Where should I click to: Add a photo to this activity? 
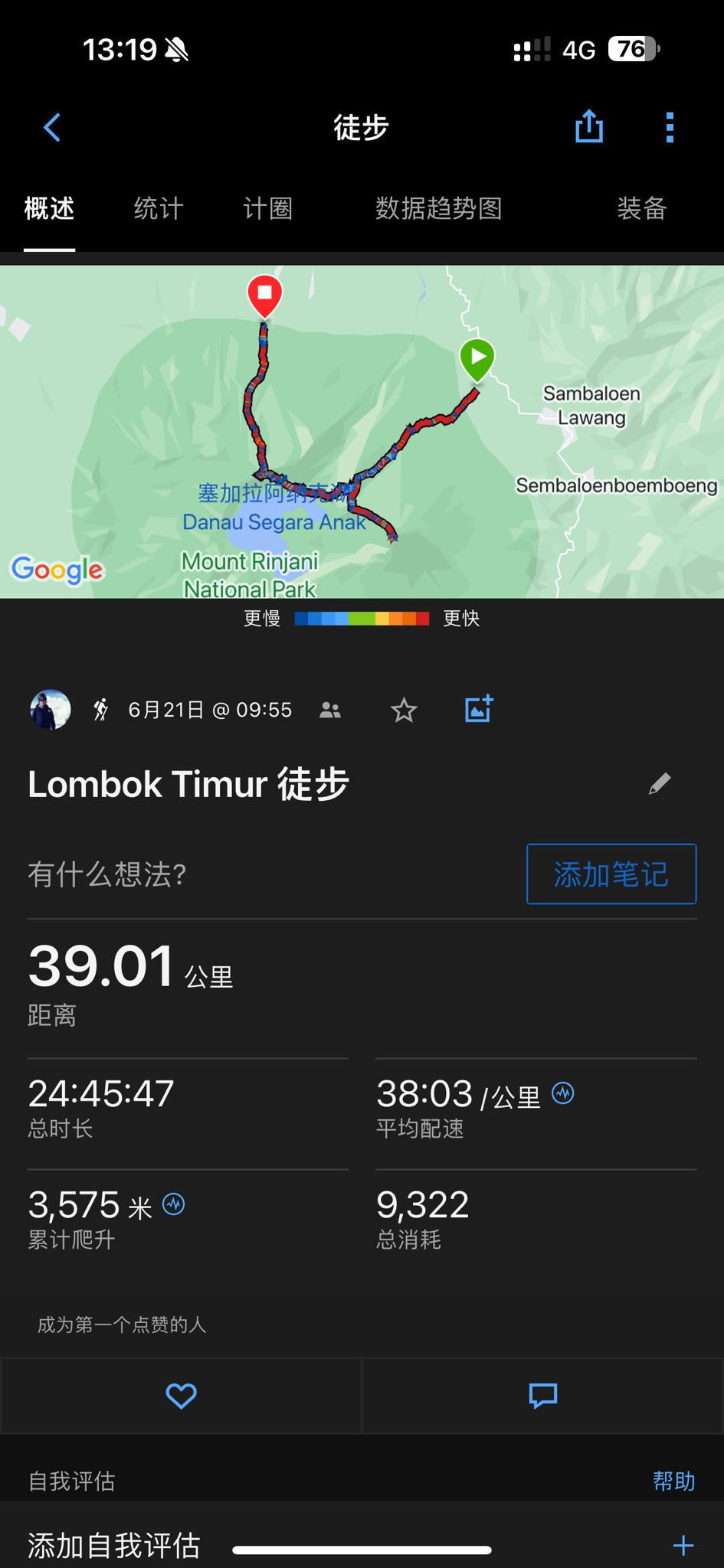click(479, 710)
